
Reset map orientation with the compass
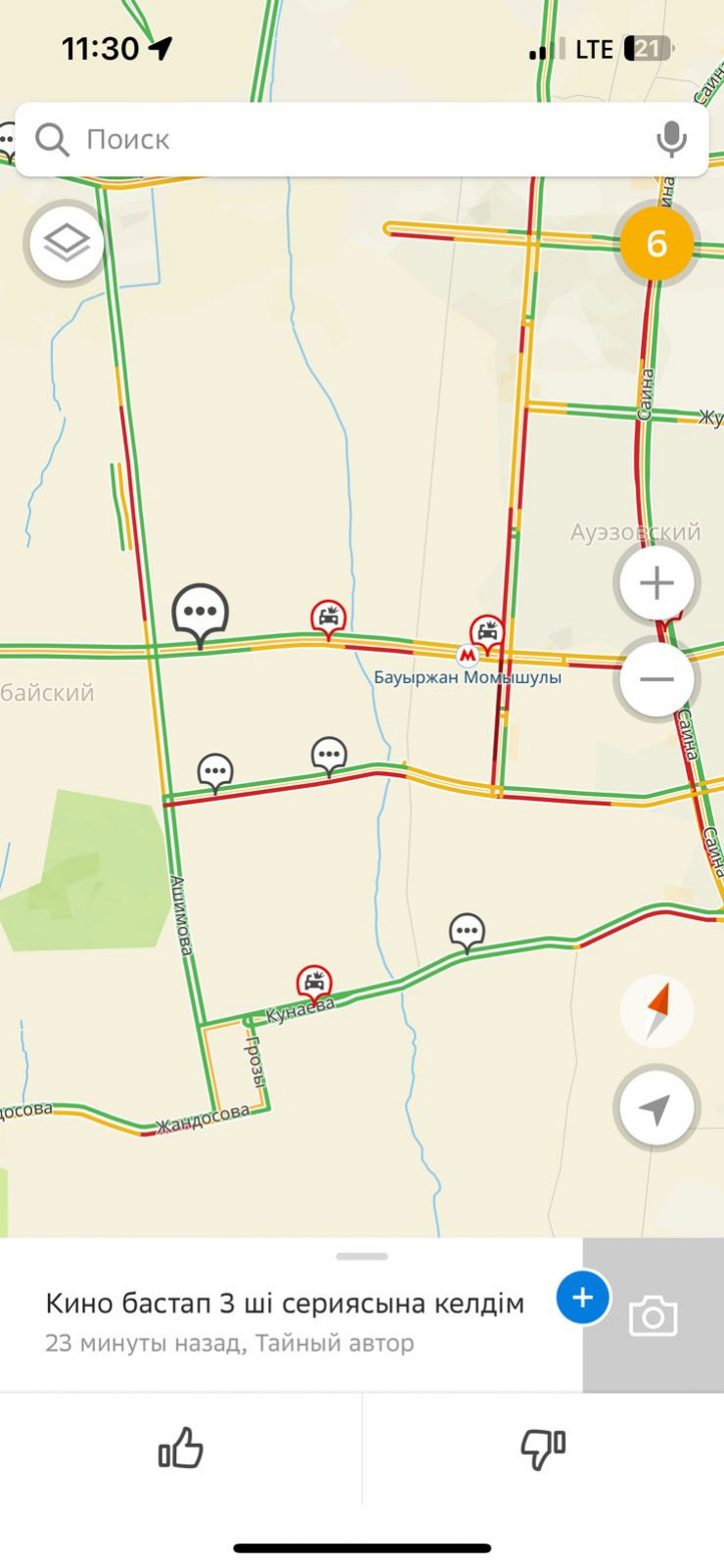click(x=656, y=1010)
